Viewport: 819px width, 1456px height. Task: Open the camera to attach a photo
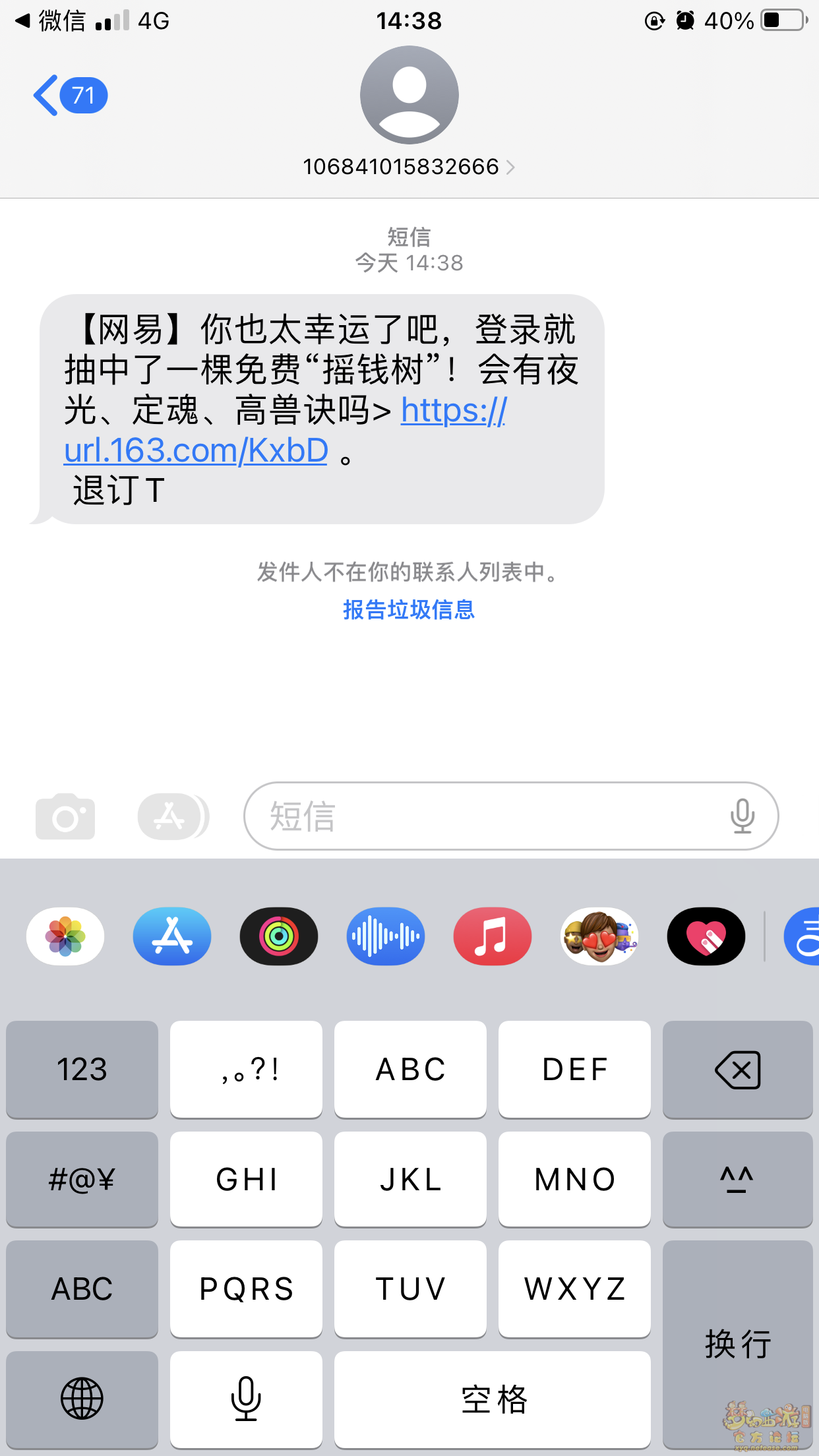click(65, 816)
